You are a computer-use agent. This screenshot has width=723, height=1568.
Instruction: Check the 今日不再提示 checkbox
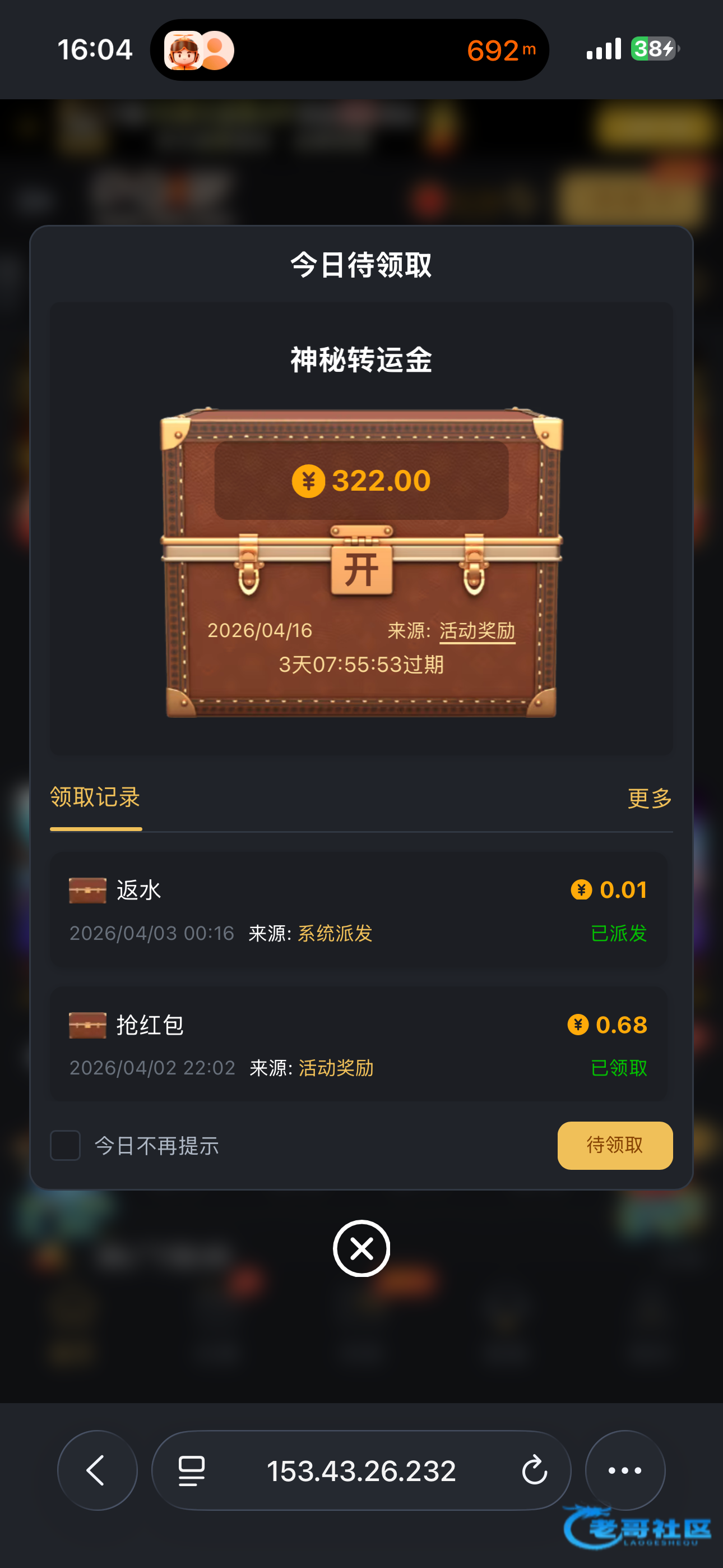coord(66,1146)
